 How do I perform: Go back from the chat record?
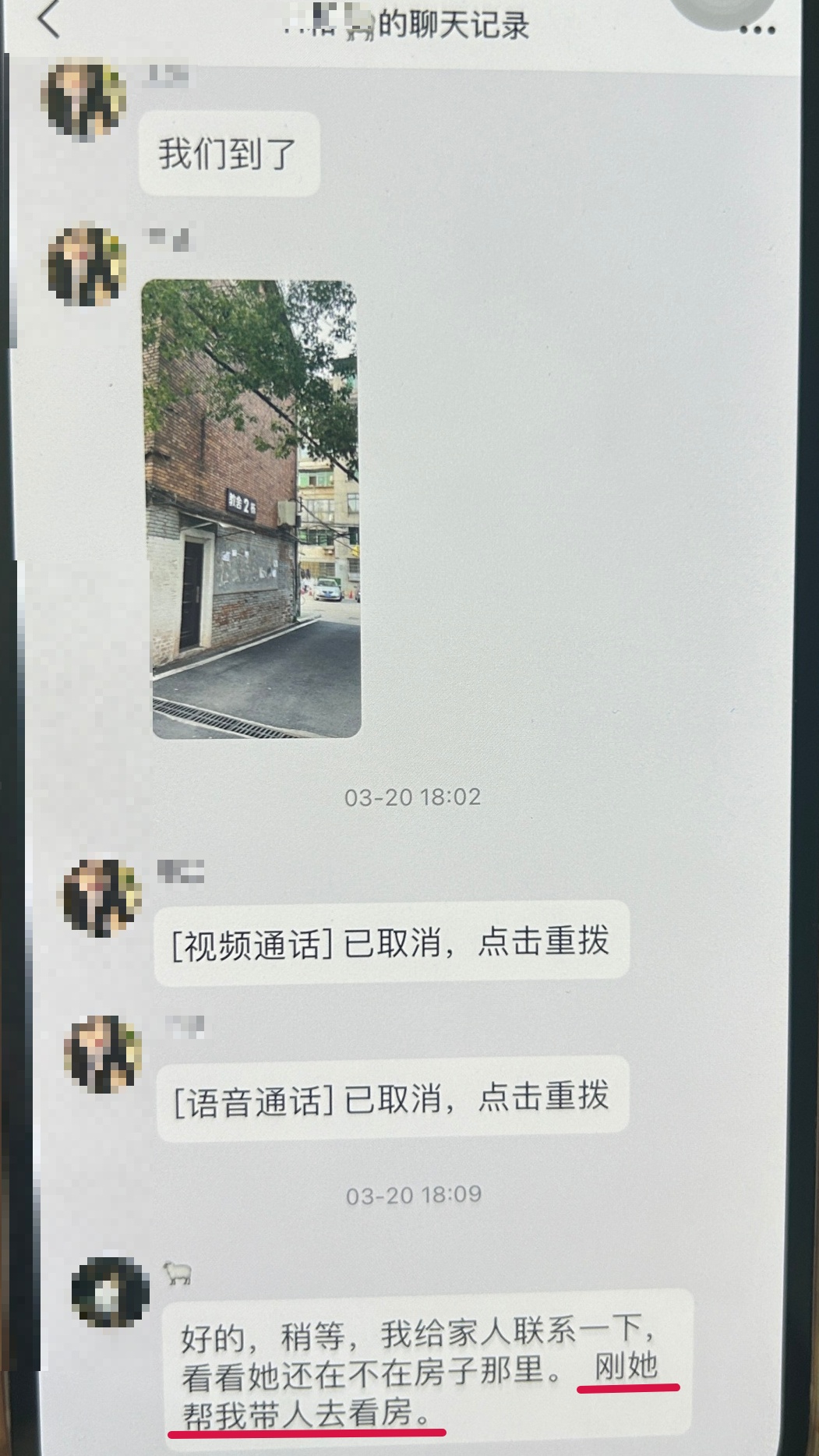click(x=48, y=19)
